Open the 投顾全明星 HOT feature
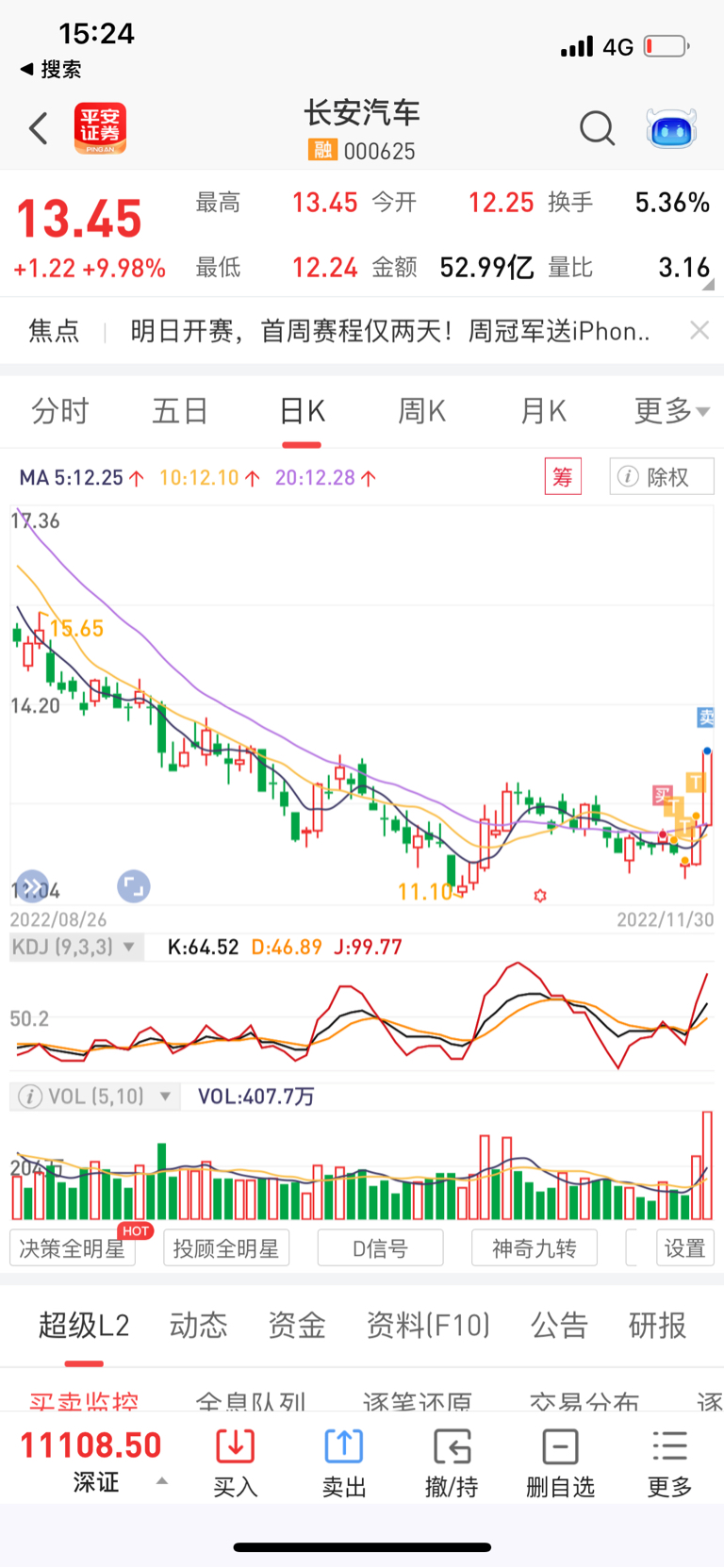Screen dimensions: 724x1568 226,1246
